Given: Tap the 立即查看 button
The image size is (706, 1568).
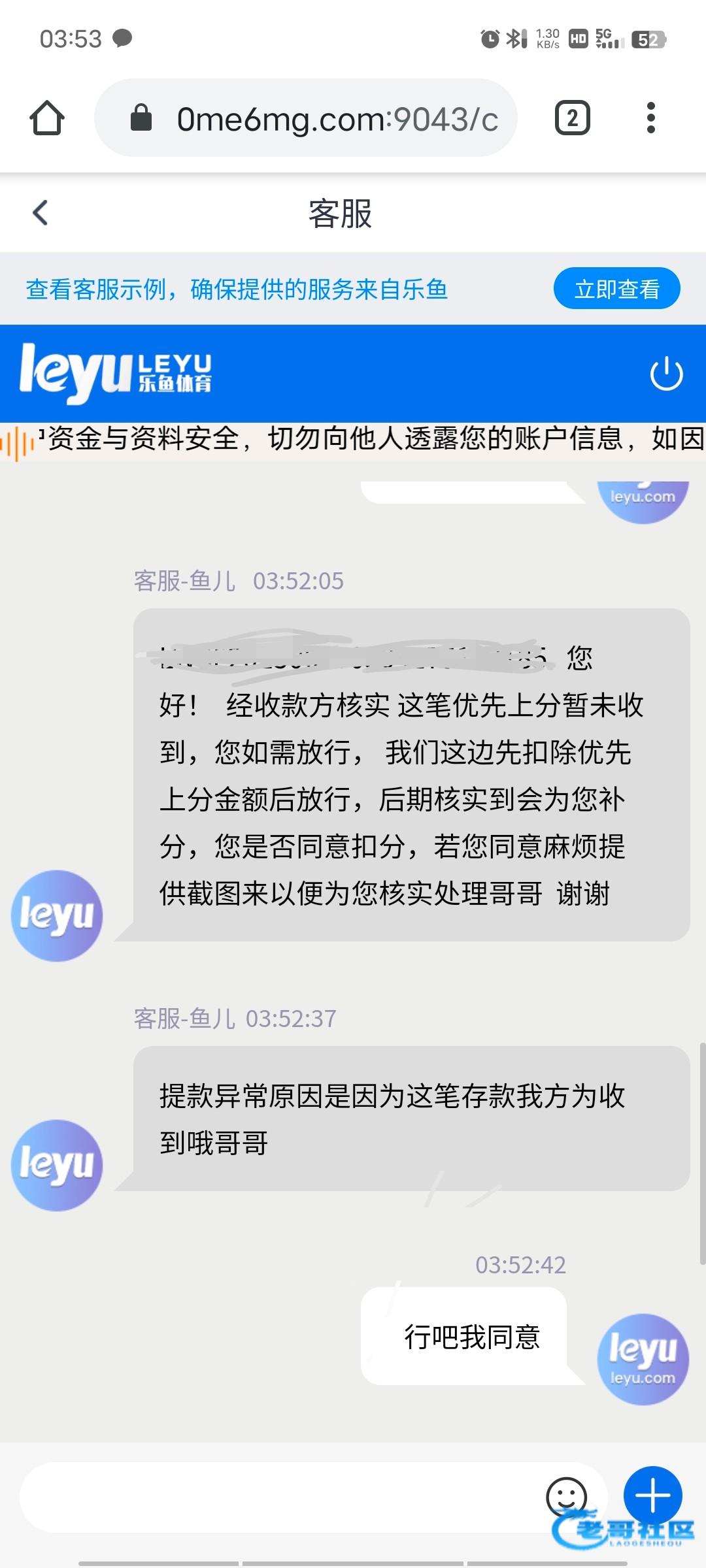Looking at the screenshot, I should click(x=616, y=288).
